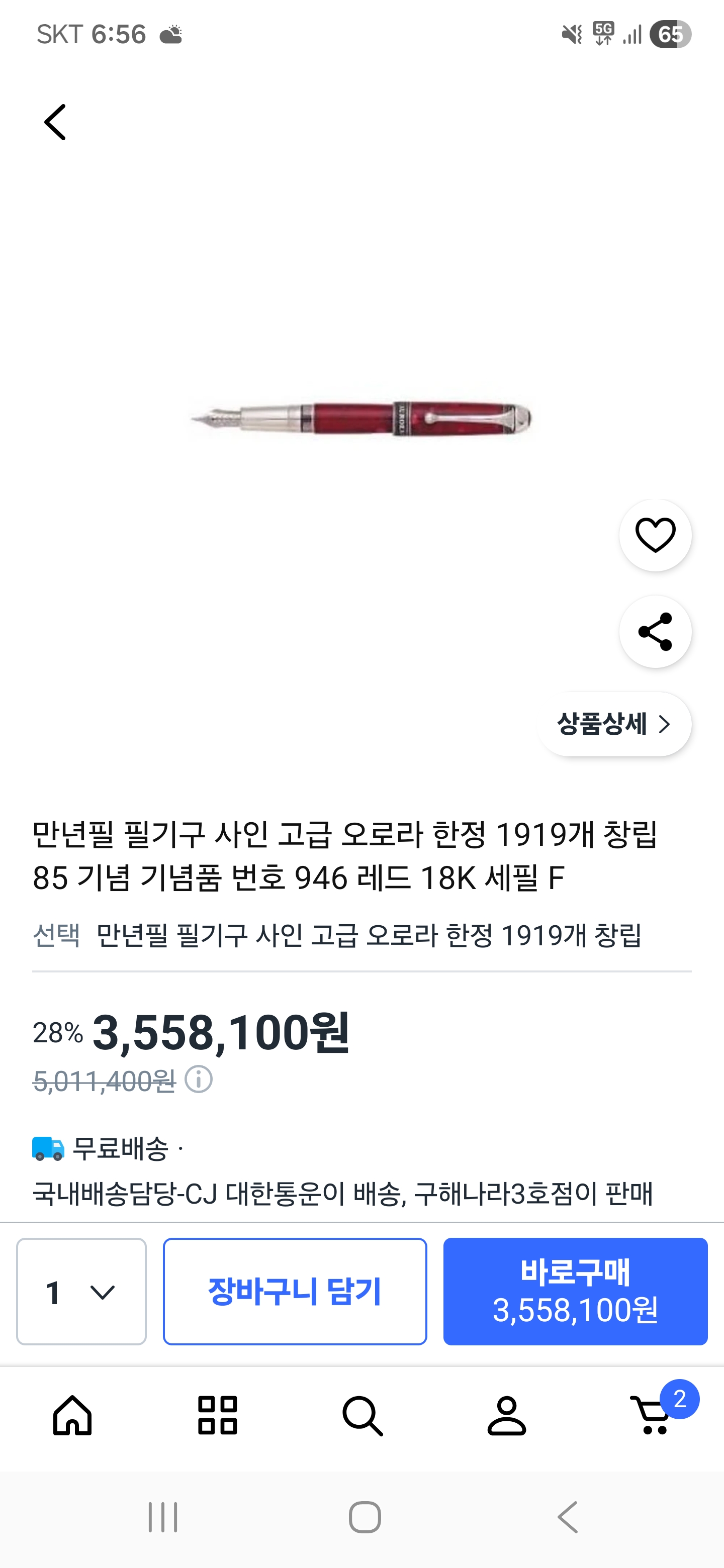Viewport: 724px width, 1568px height.
Task: Share this product
Action: click(x=655, y=632)
